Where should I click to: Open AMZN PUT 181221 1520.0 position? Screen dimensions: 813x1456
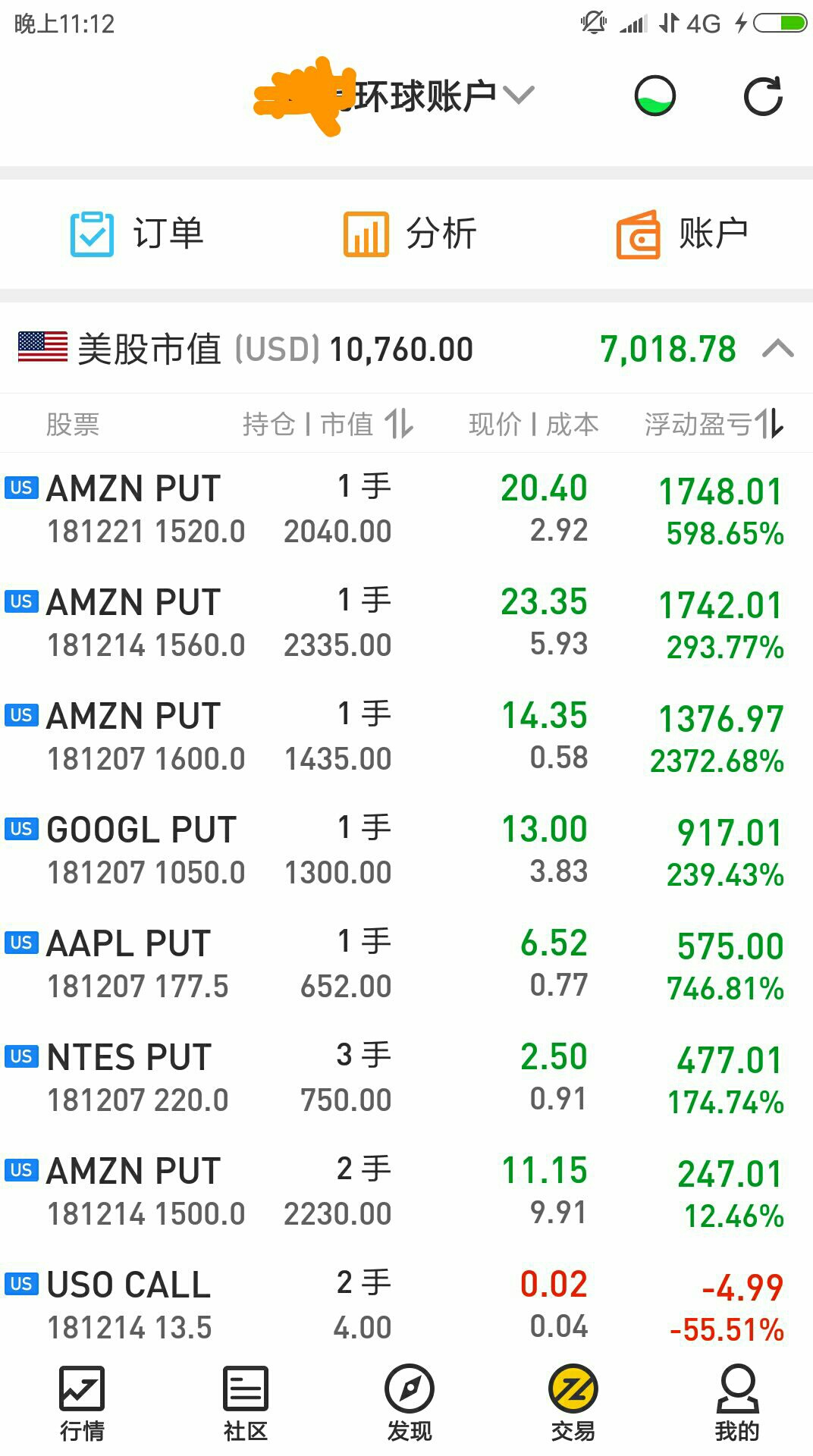point(406,510)
